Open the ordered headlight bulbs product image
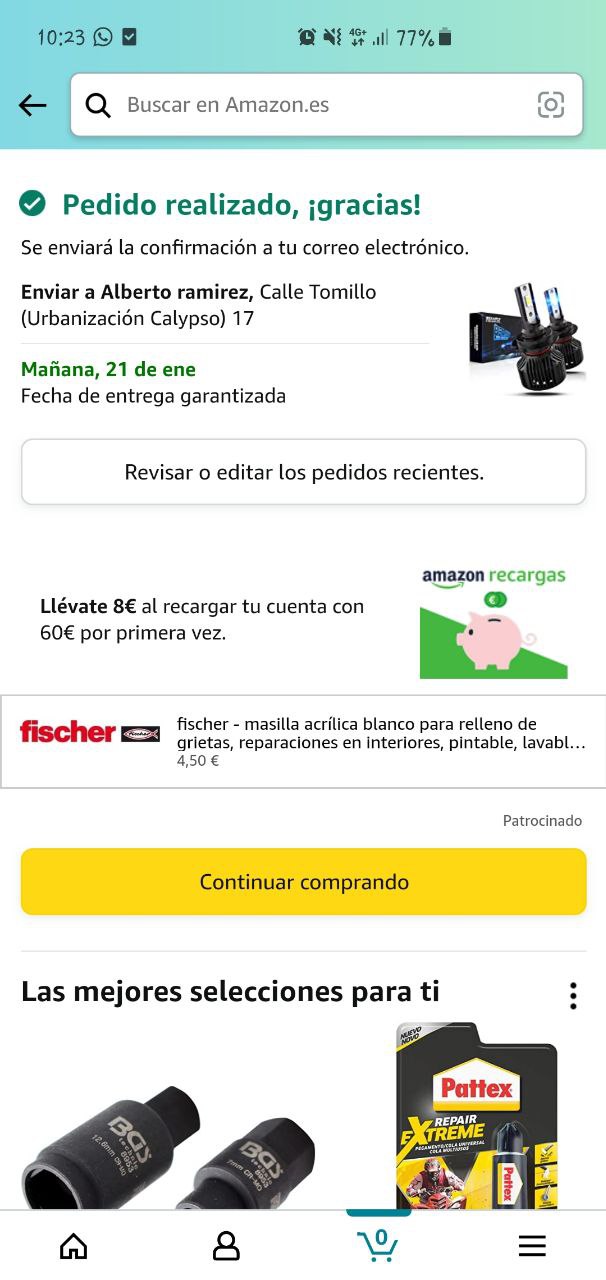The image size is (606, 1280). 526,337
